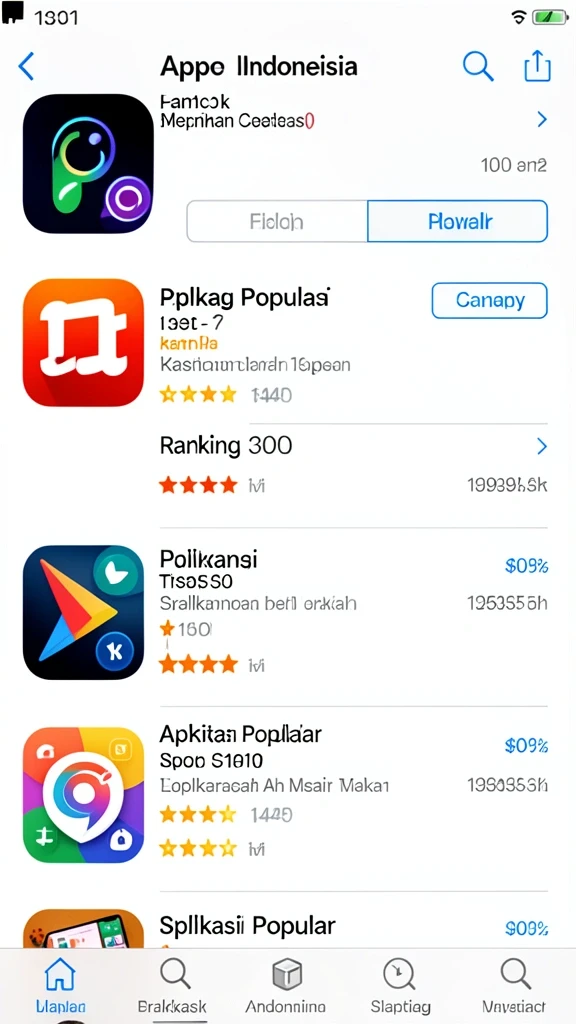The image size is (576, 1024).
Task: Open search from the top bar
Action: pos(478,66)
